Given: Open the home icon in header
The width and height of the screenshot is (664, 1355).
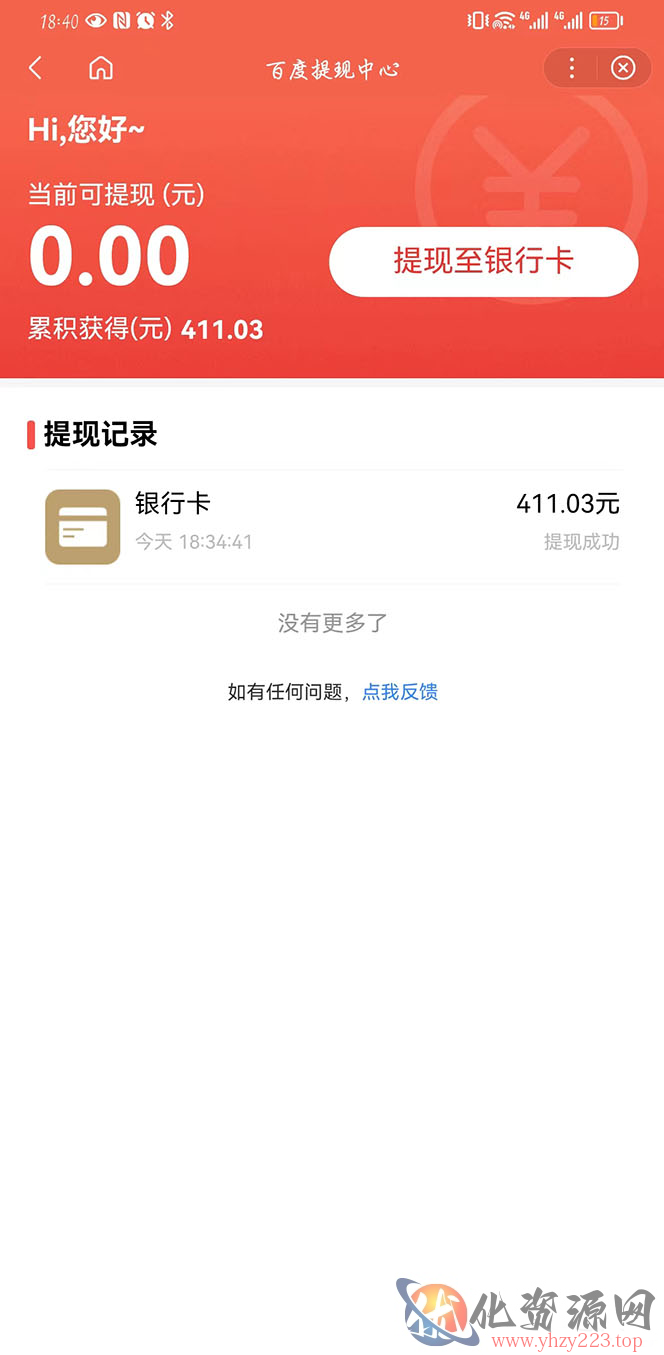Looking at the screenshot, I should coord(101,68).
